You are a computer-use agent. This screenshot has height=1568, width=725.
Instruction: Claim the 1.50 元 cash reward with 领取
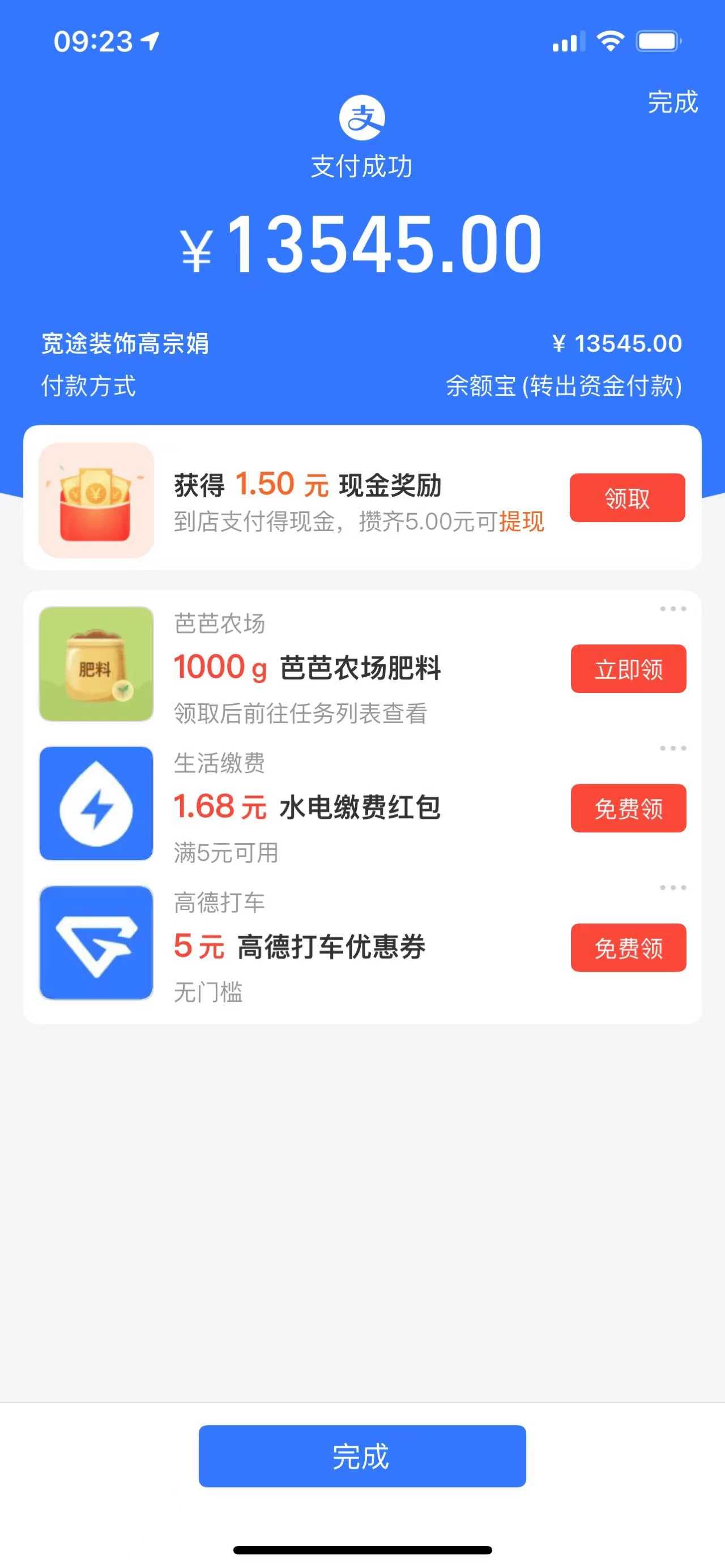627,498
